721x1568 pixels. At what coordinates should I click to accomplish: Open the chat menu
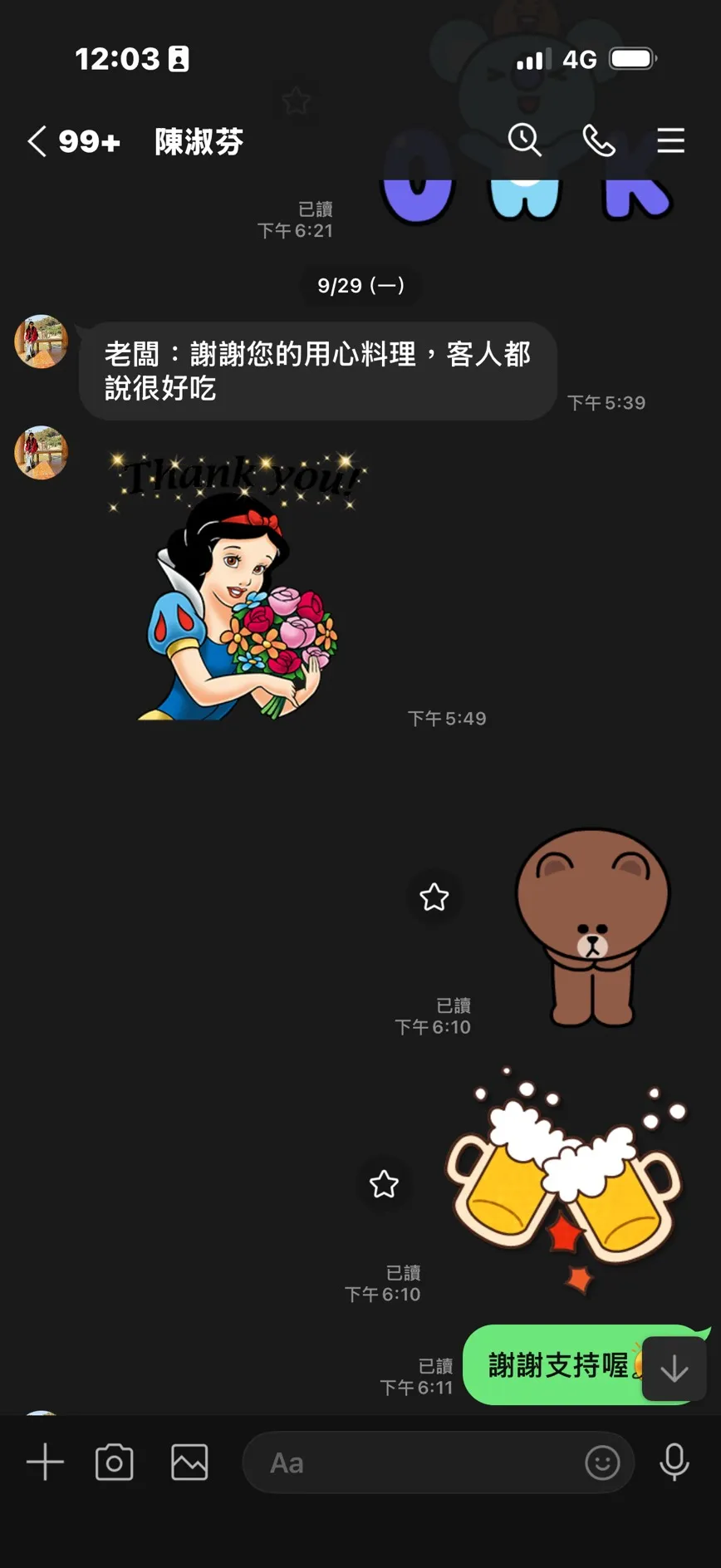(x=670, y=140)
